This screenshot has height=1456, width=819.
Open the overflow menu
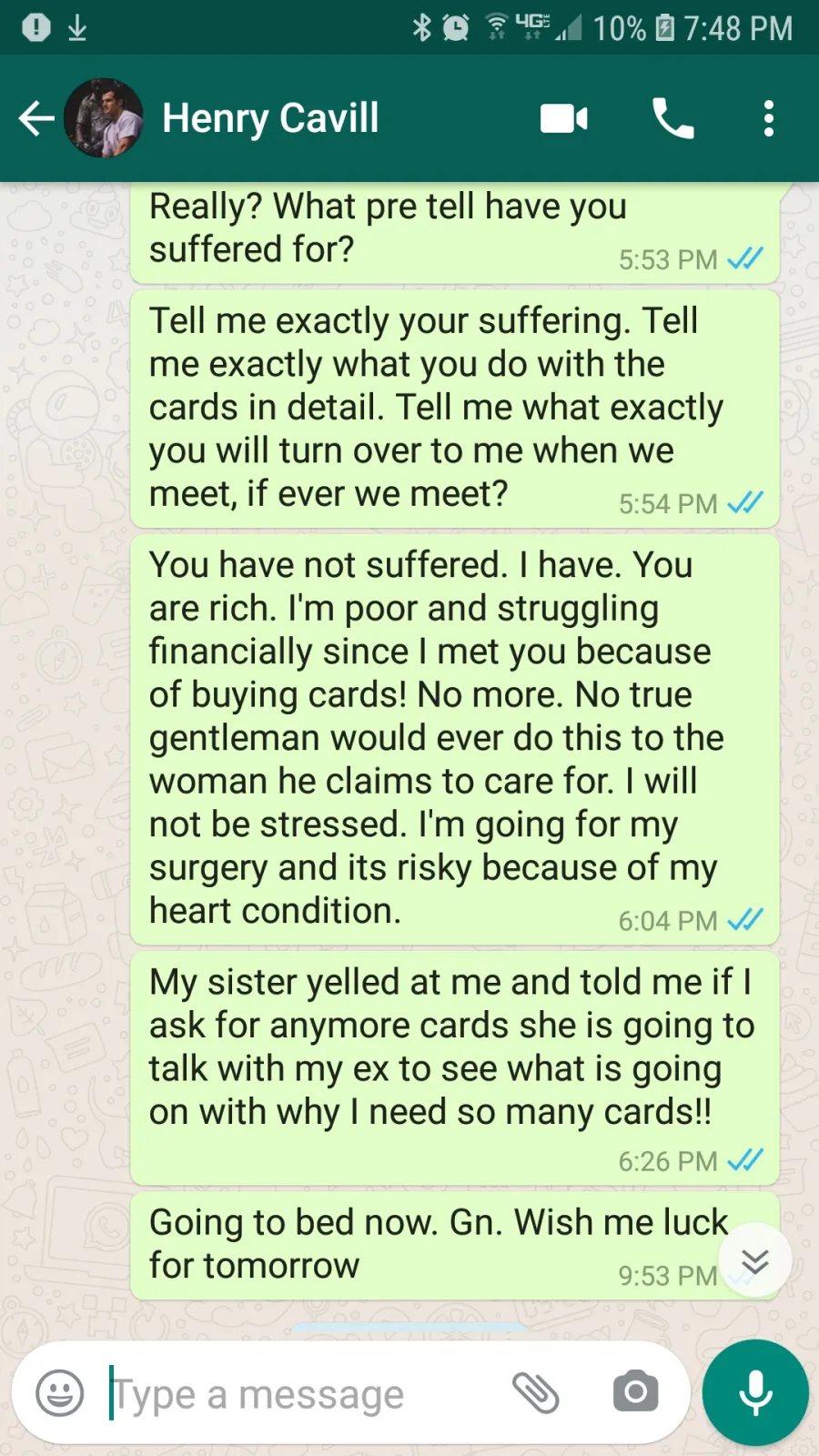coord(769,118)
